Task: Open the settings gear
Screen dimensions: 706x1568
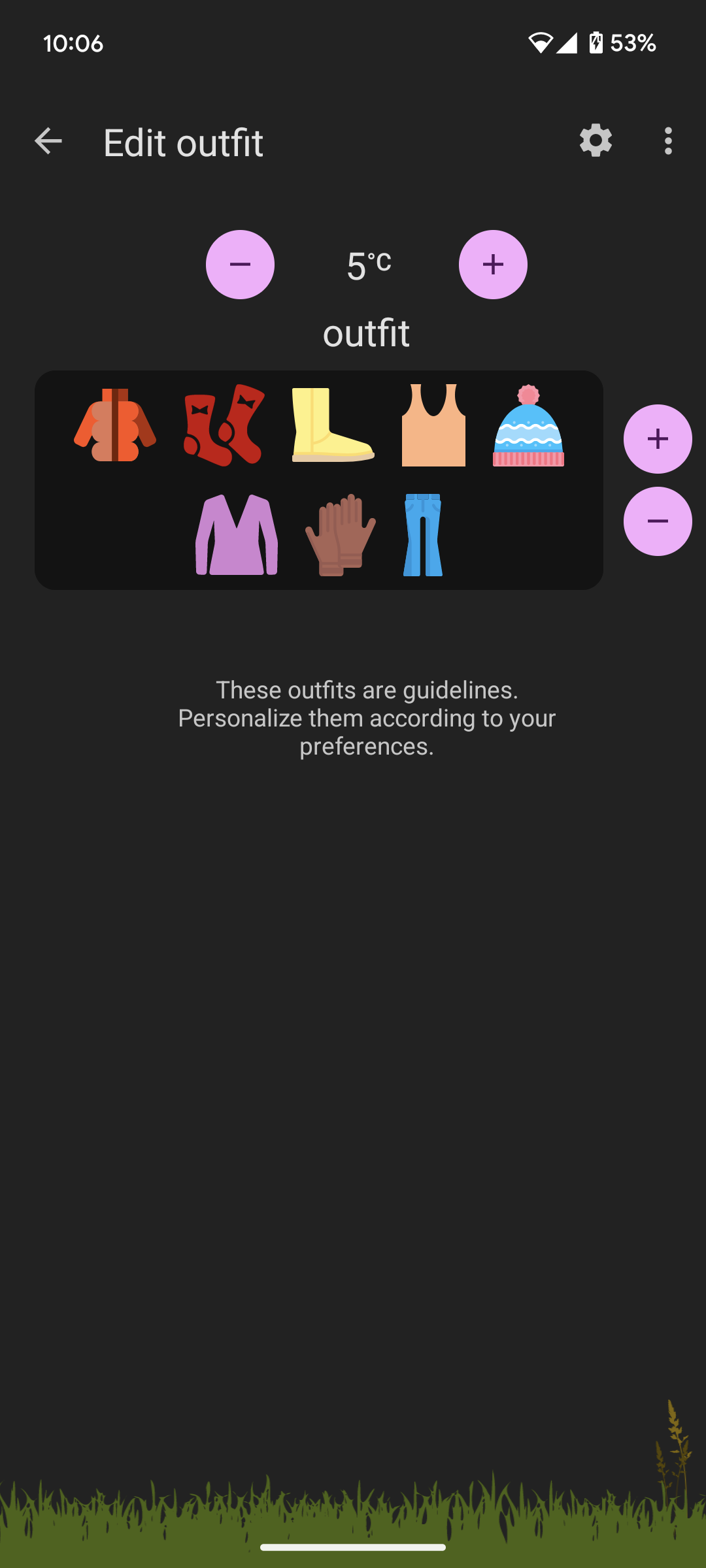Action: click(x=596, y=141)
